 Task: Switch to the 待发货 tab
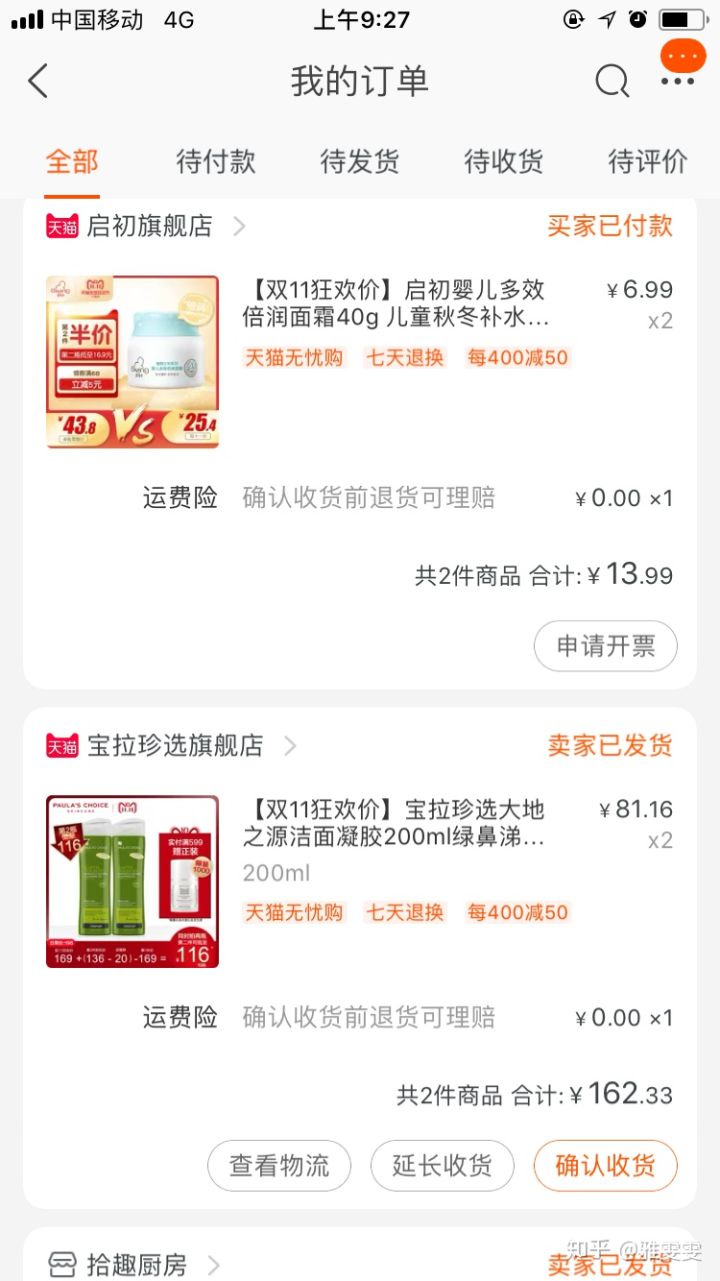360,161
